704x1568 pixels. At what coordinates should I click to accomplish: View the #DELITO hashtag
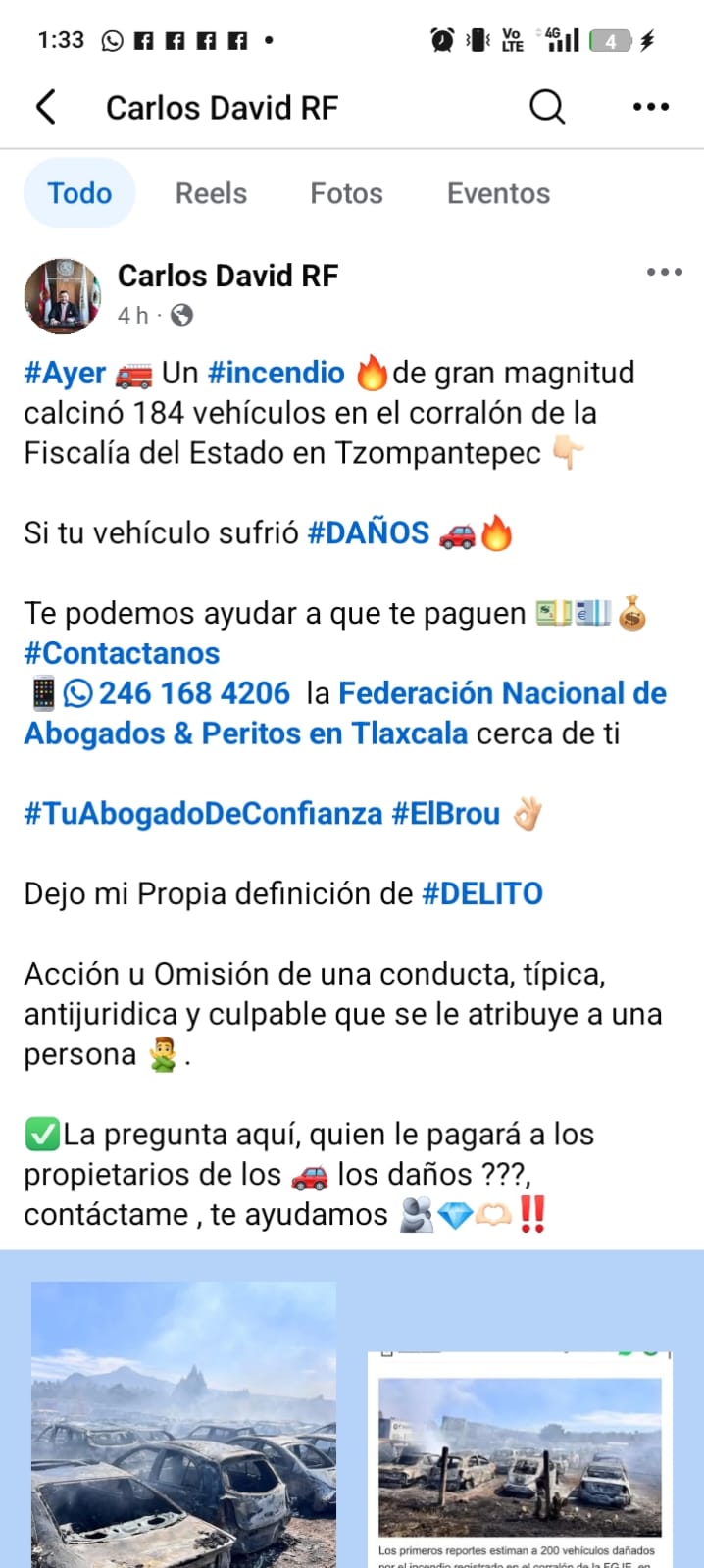481,894
